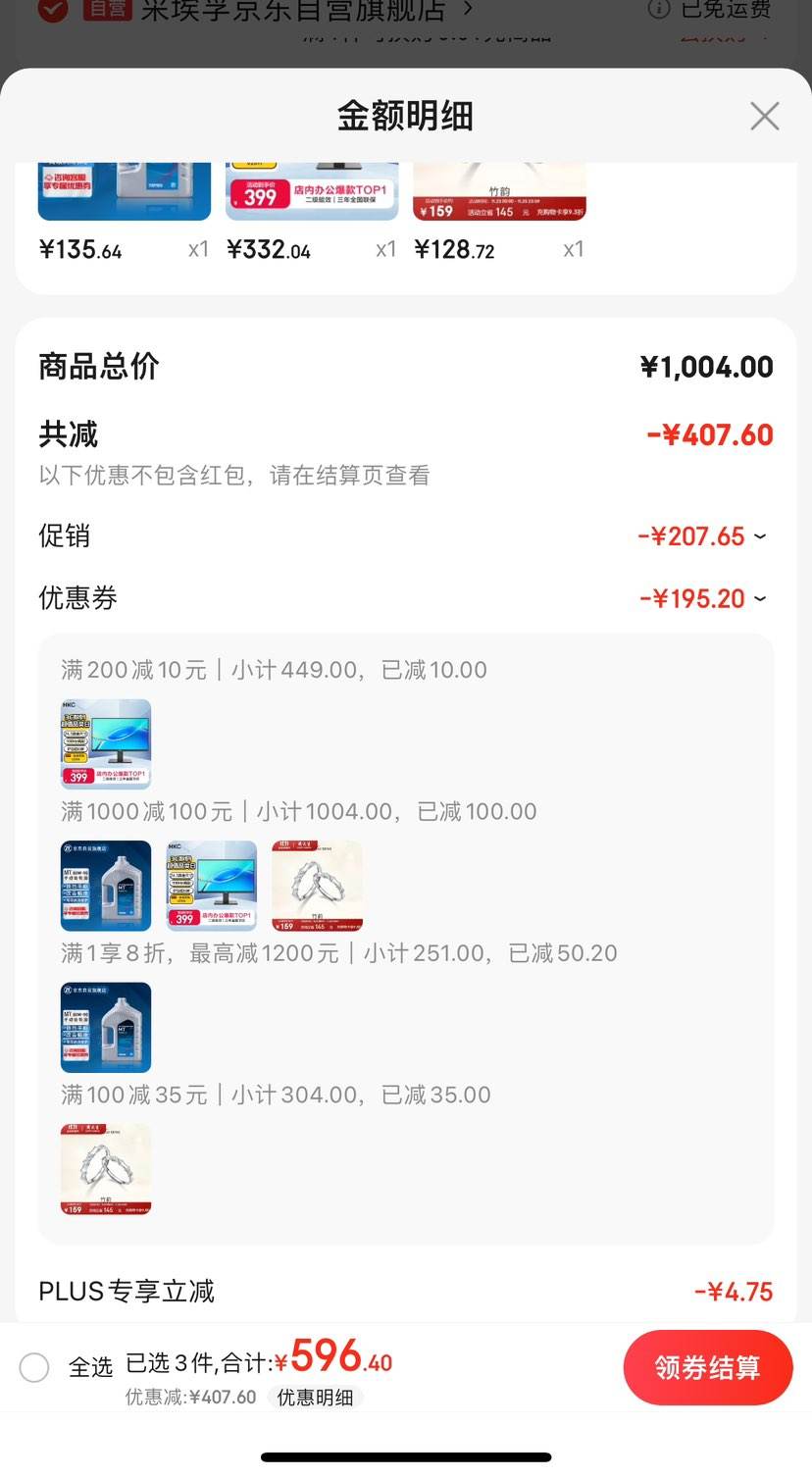The image size is (812, 1477).
Task: Tap the info icon beside 已免运费
Action: point(657,10)
